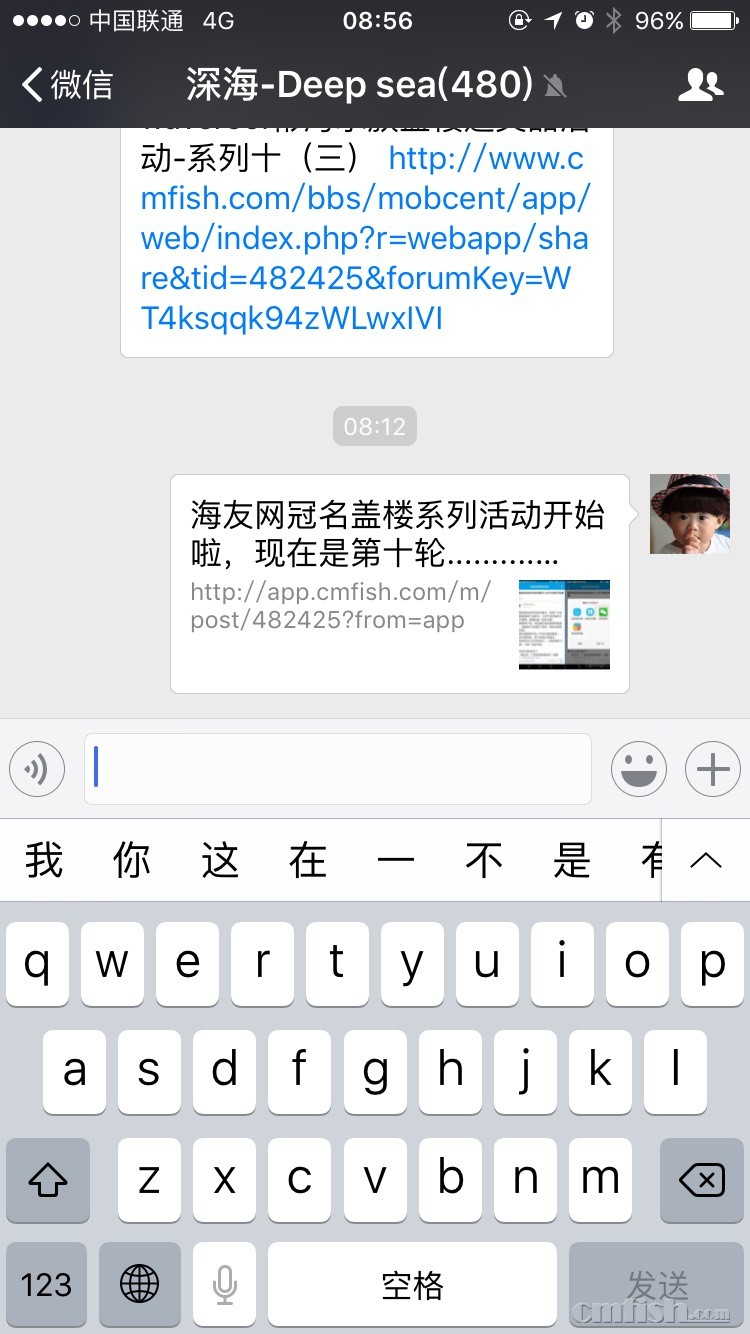Tap the 空格 space key
Image resolution: width=750 pixels, height=1334 pixels.
pos(412,1284)
